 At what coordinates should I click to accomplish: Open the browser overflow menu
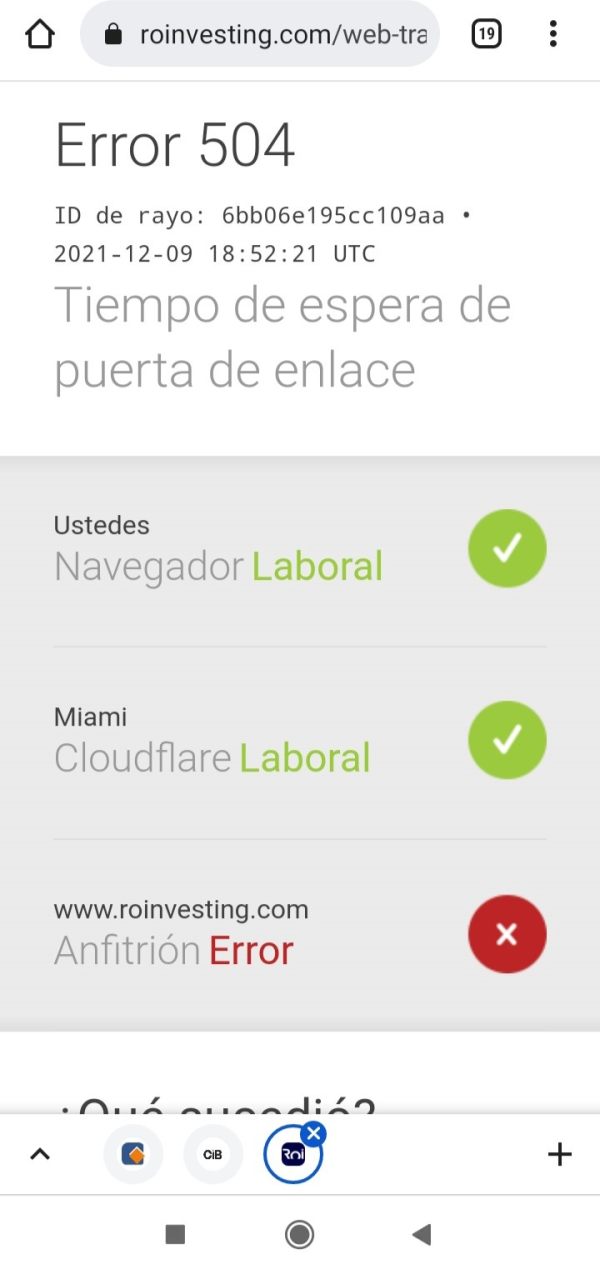[x=553, y=35]
